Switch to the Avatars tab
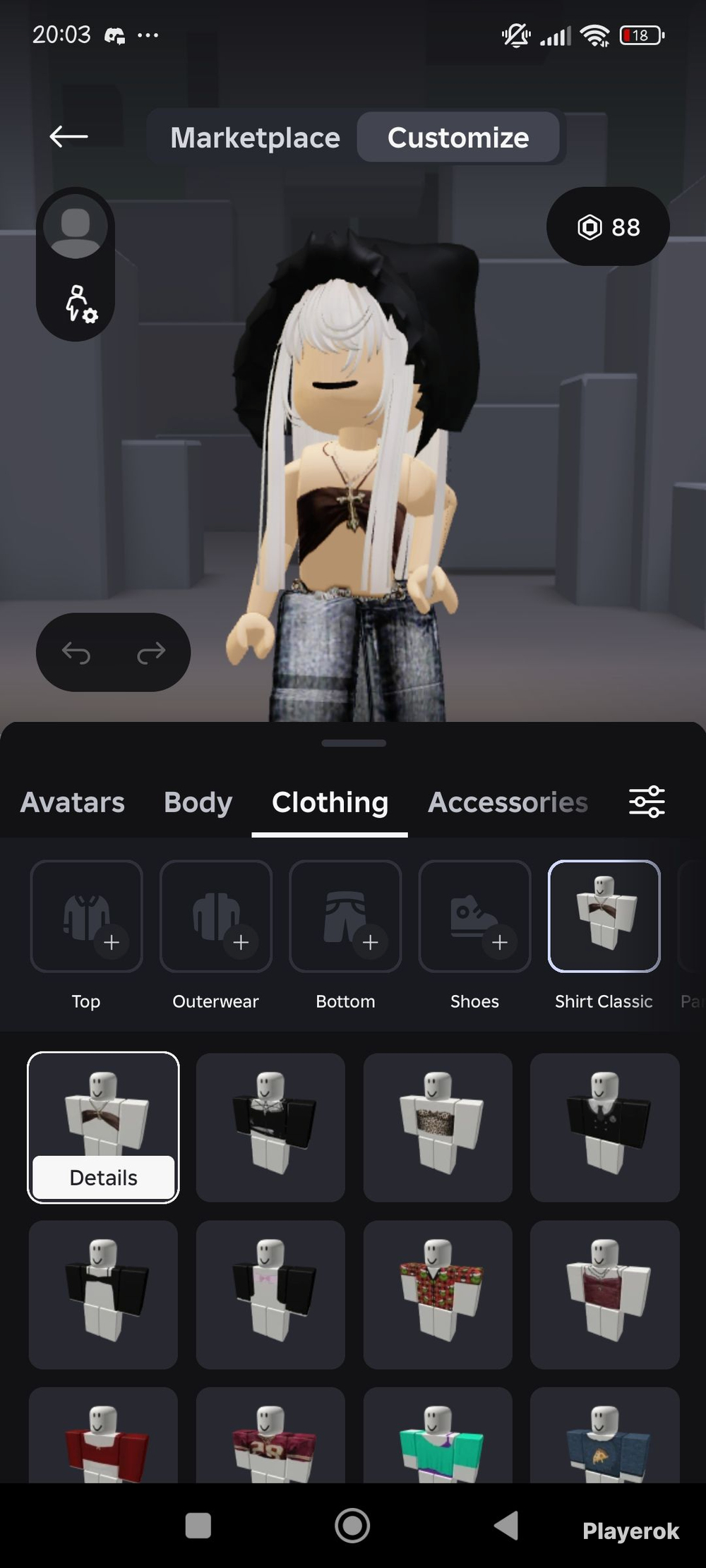This screenshot has height=1568, width=706. click(x=73, y=802)
